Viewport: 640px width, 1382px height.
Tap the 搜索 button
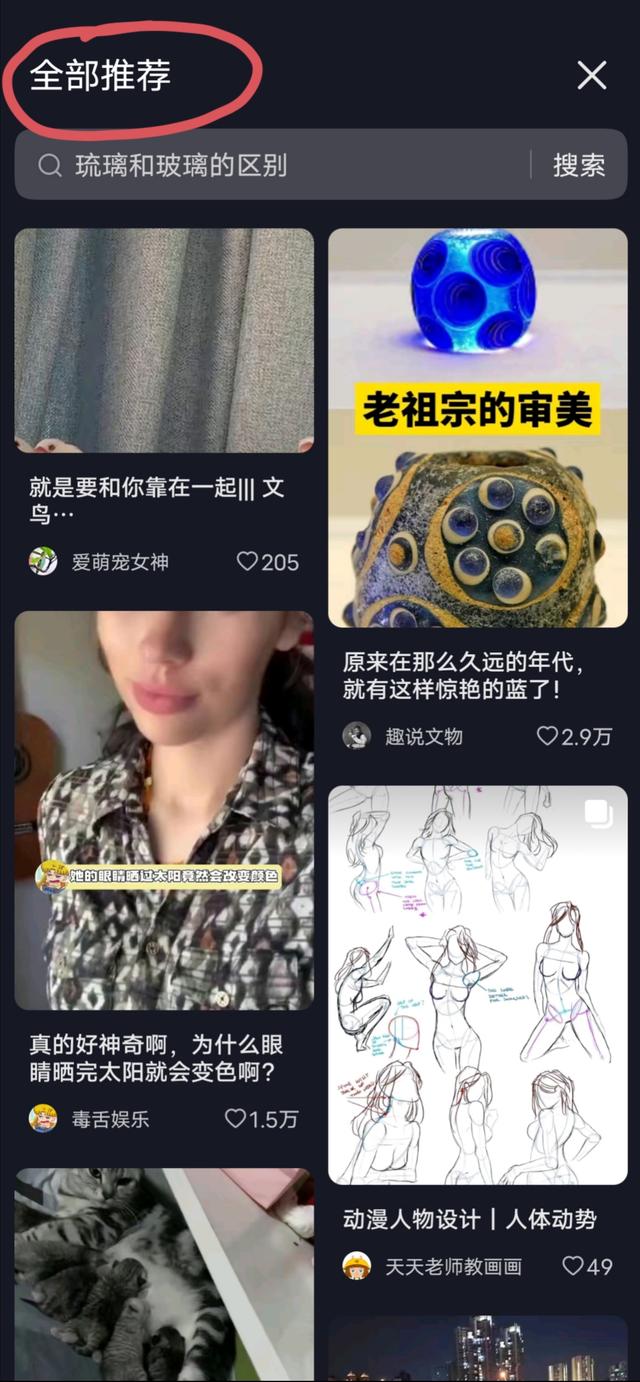(x=579, y=165)
